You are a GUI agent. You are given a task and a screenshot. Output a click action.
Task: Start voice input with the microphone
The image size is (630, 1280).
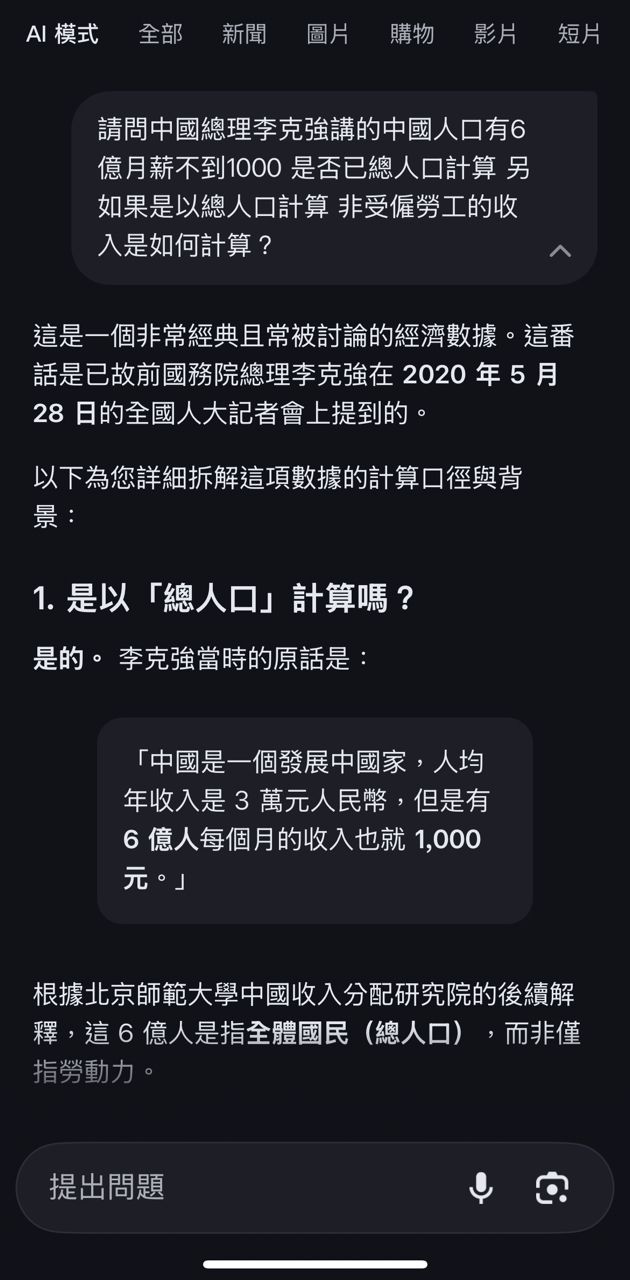[x=481, y=1187]
